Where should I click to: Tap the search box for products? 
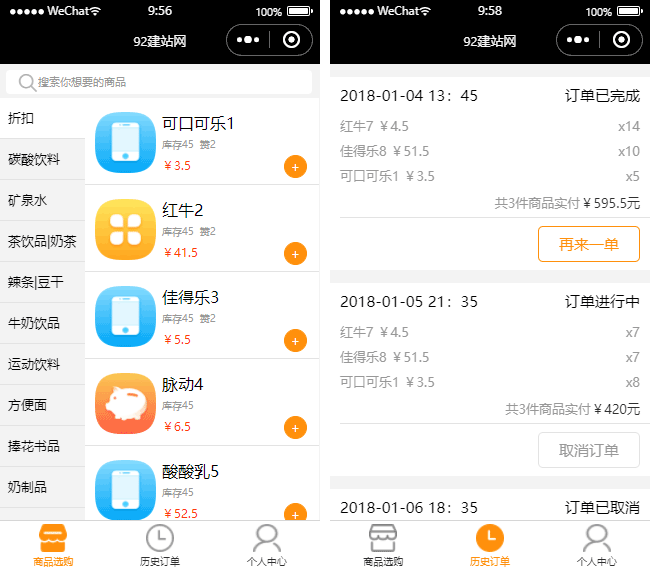tap(160, 82)
